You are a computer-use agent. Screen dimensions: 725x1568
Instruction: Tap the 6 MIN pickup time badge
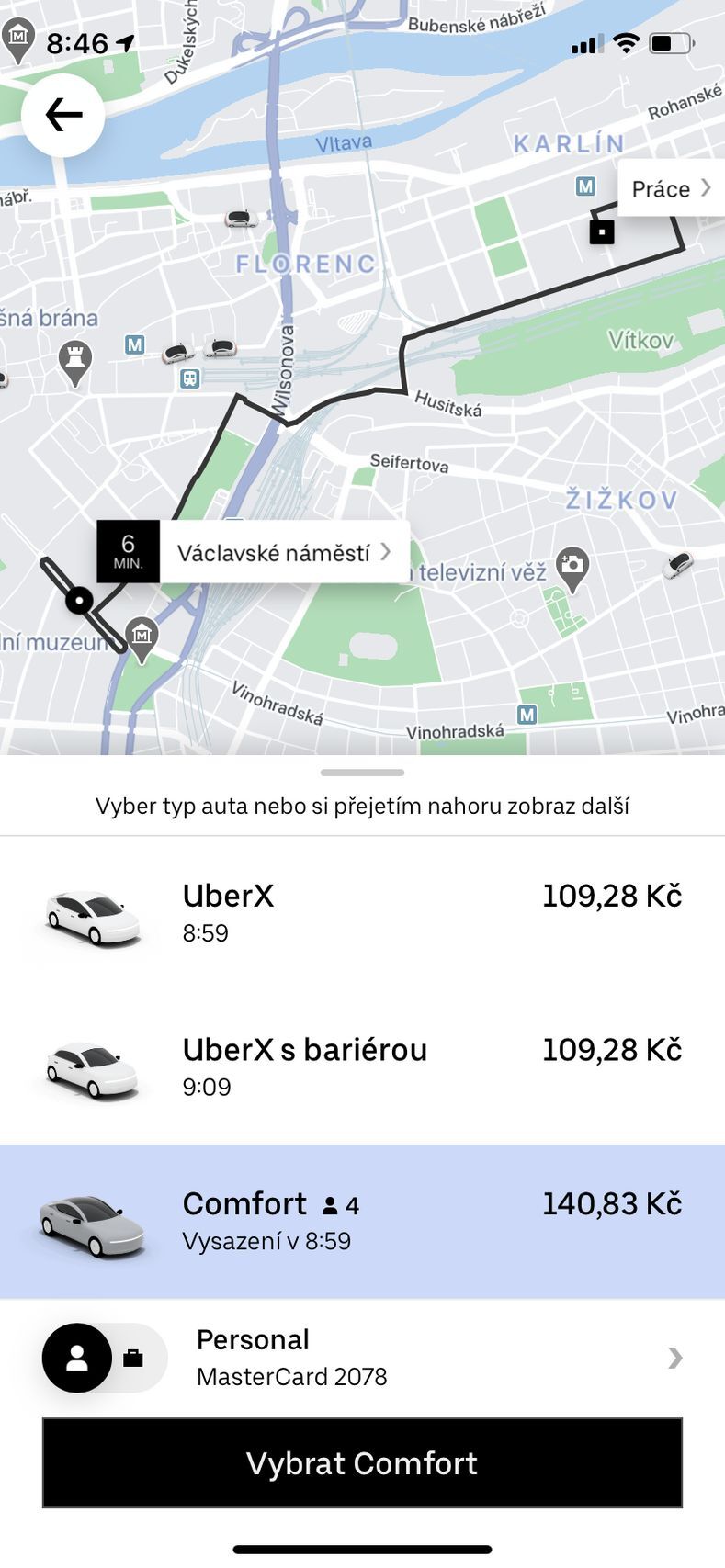point(128,551)
